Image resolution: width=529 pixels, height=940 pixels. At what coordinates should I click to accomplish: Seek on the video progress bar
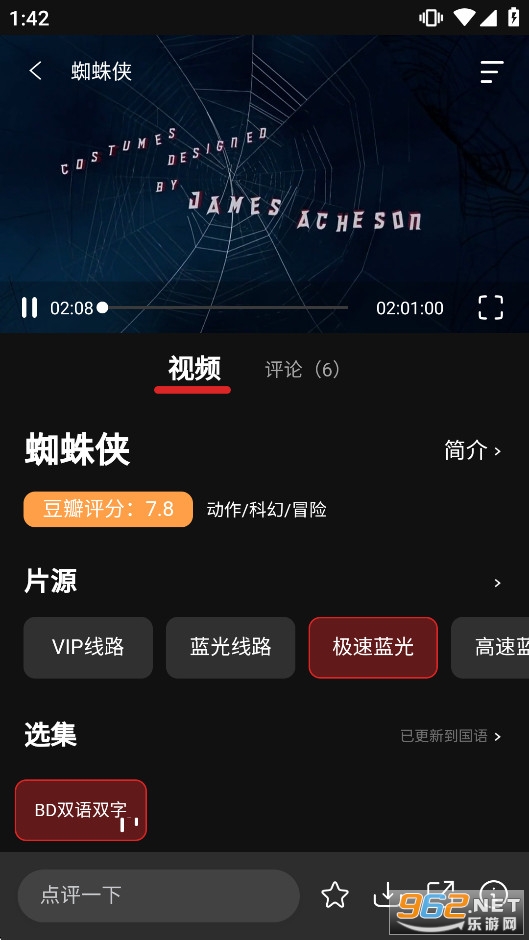(225, 308)
